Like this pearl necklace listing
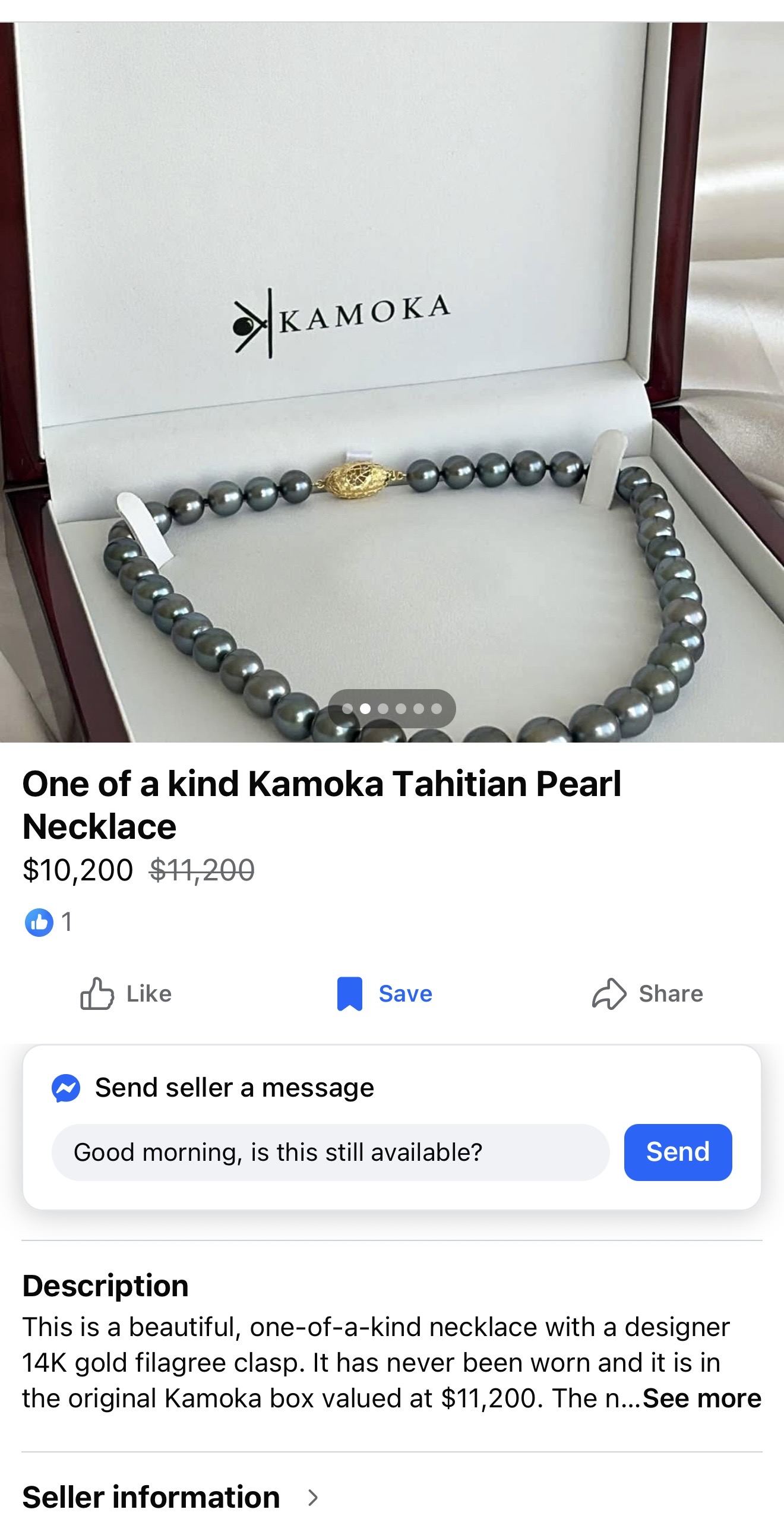This screenshot has height=1522, width=784. pyautogui.click(x=126, y=993)
